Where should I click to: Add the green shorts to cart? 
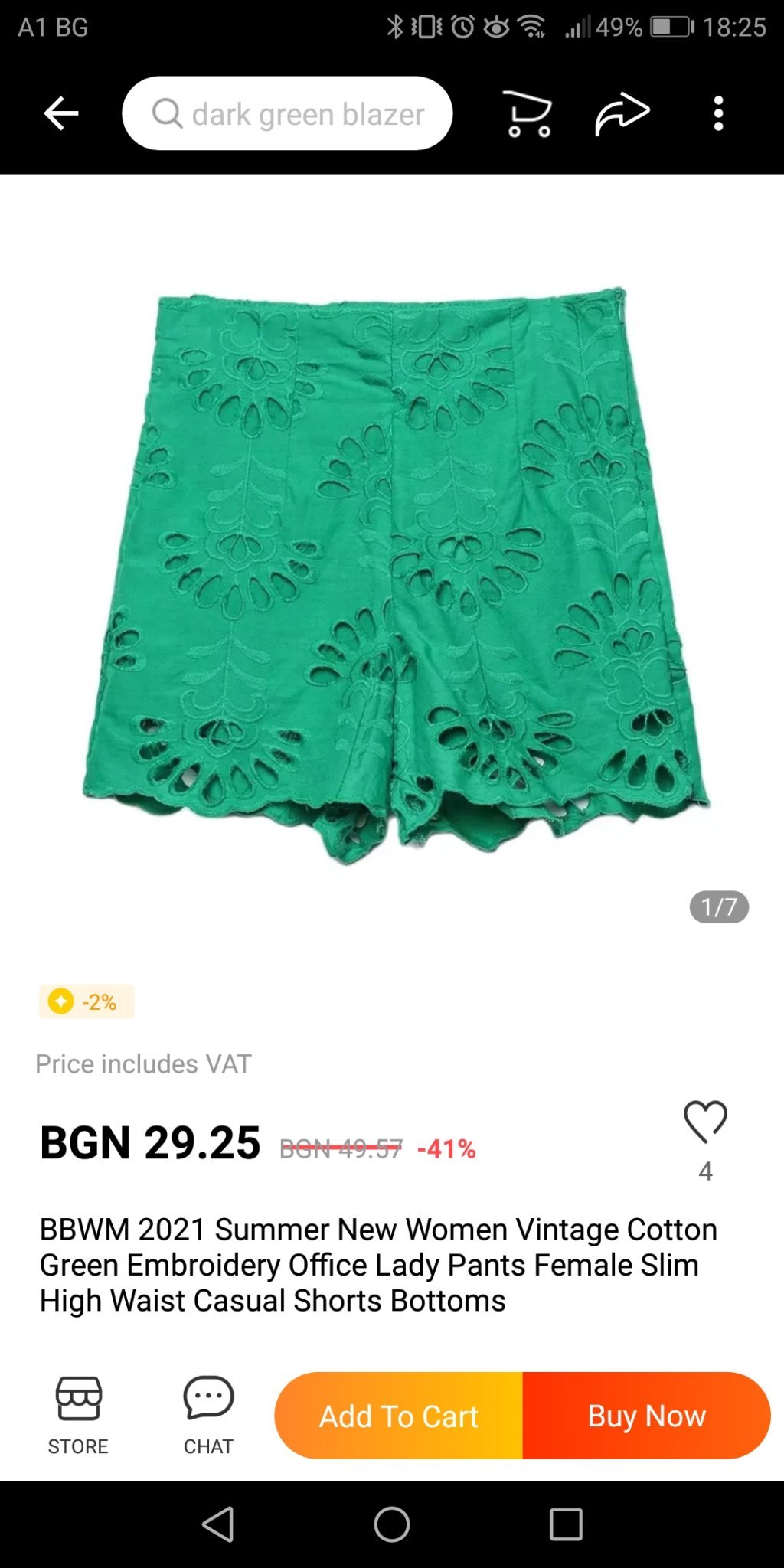click(399, 1416)
